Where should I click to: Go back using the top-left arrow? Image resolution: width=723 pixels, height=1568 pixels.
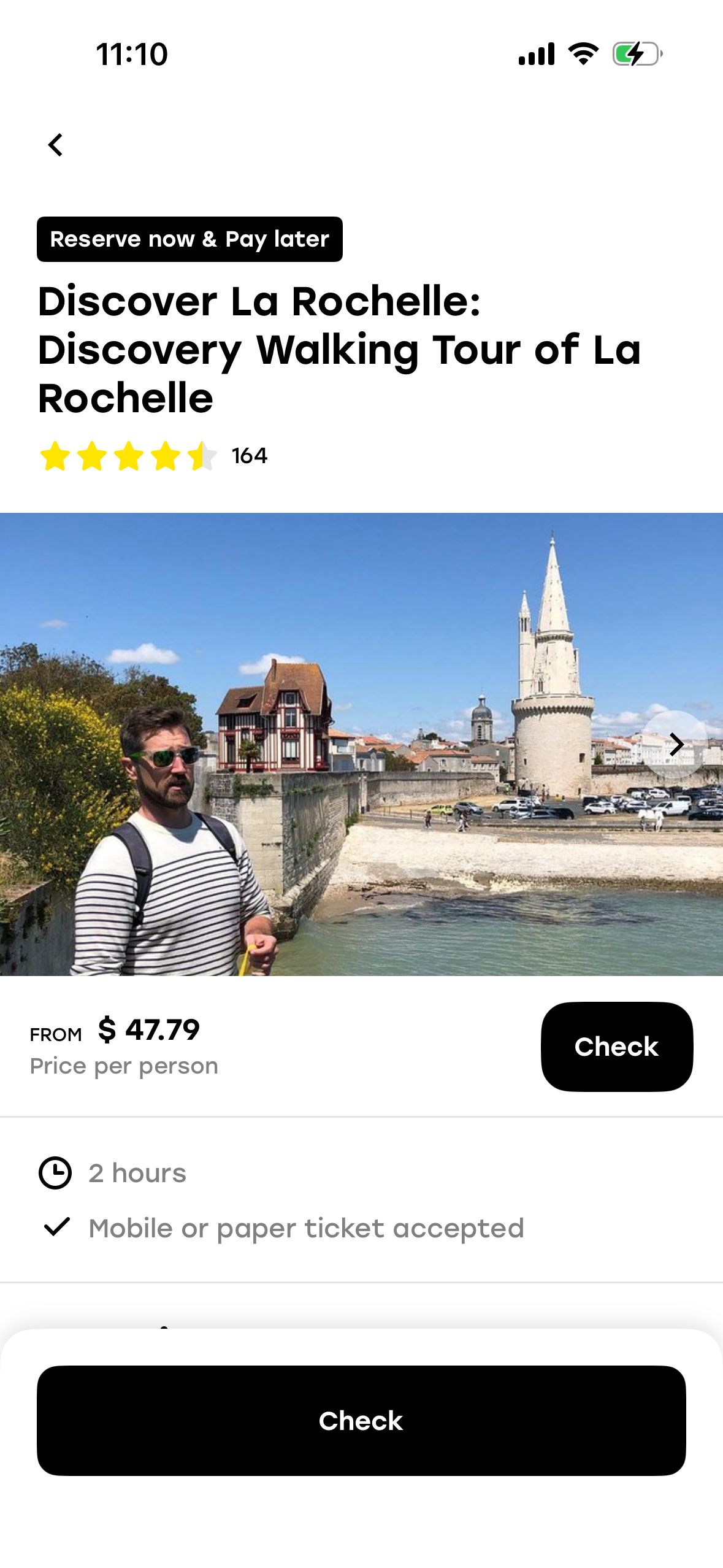[x=56, y=145]
